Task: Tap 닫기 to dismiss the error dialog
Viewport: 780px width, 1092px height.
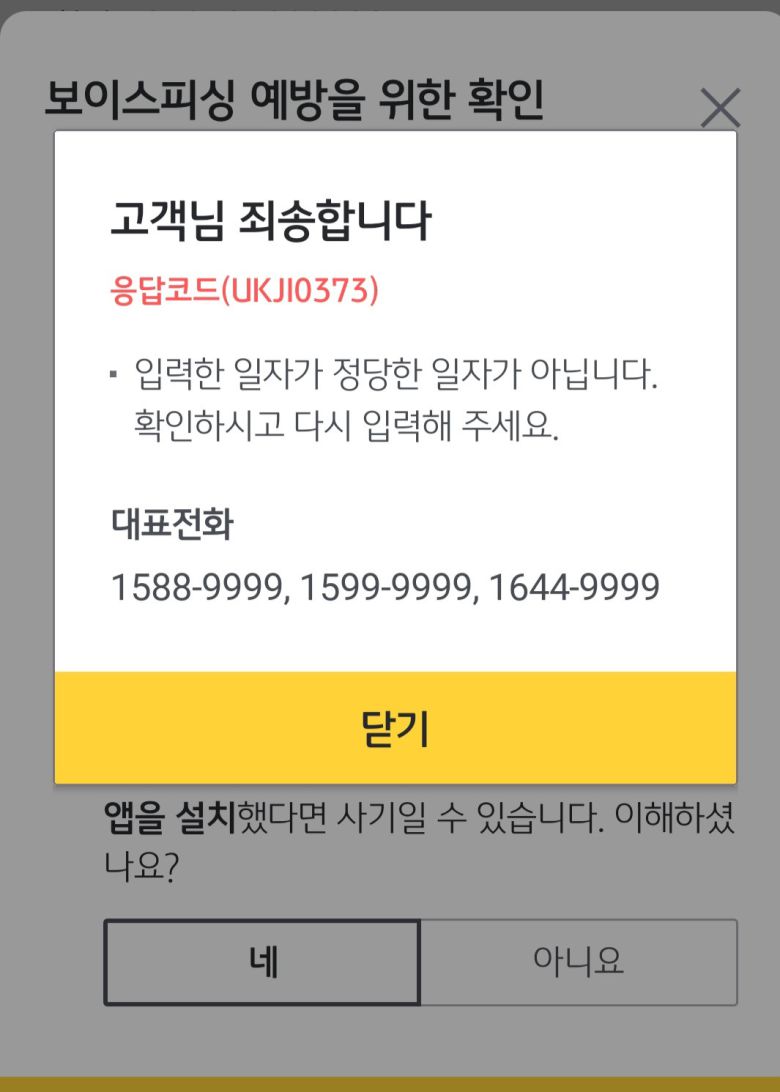Action: tap(395, 728)
